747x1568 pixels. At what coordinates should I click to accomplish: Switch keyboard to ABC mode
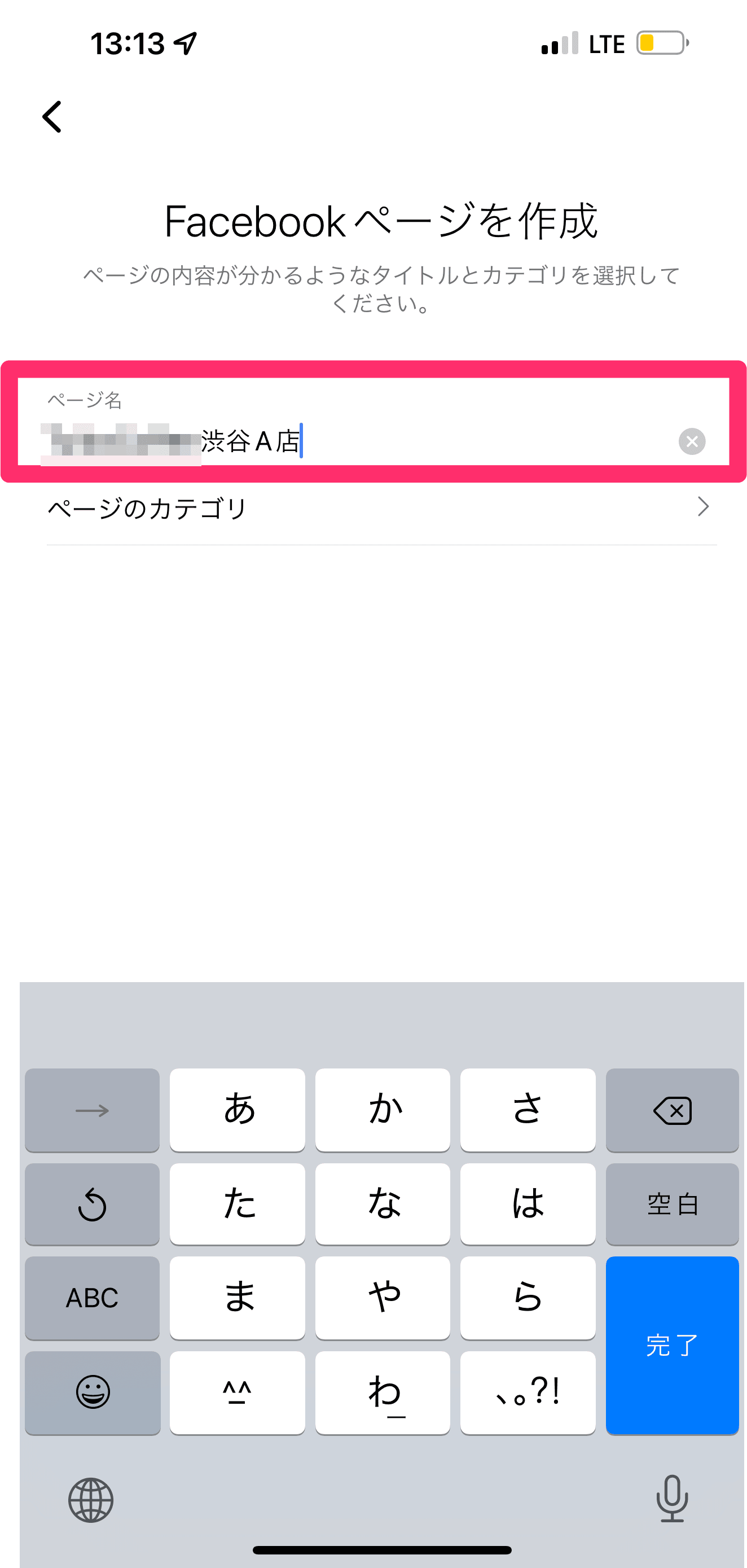92,1297
